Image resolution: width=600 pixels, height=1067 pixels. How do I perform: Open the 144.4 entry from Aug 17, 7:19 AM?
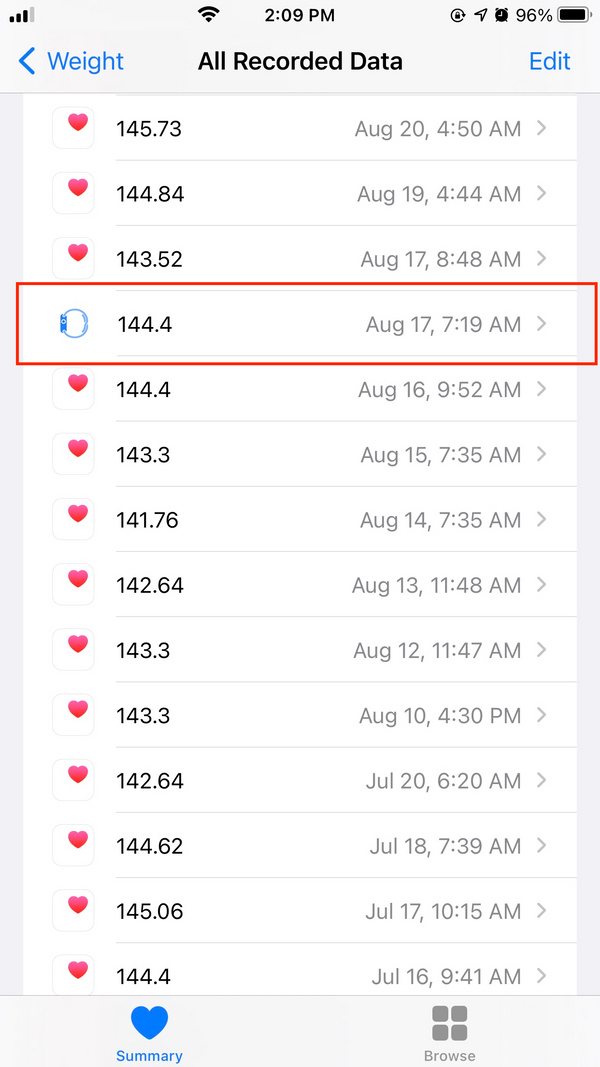point(300,324)
